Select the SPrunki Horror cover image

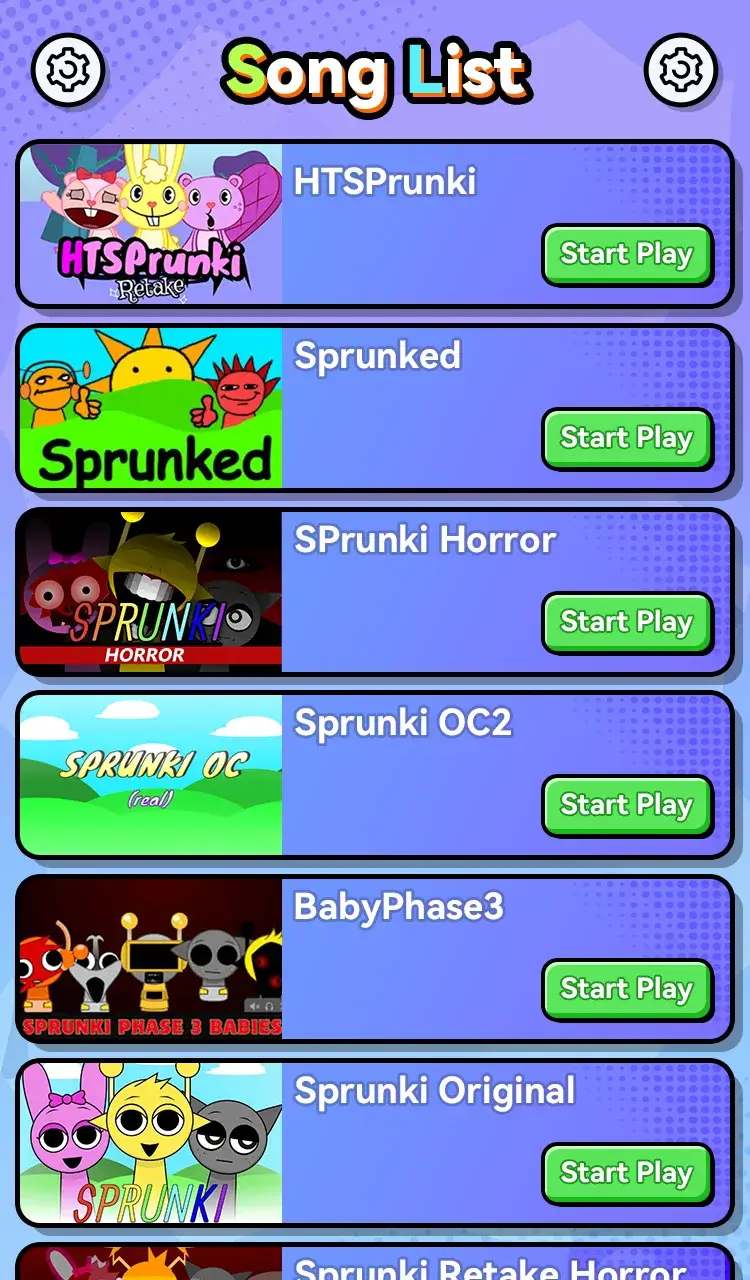point(150,590)
